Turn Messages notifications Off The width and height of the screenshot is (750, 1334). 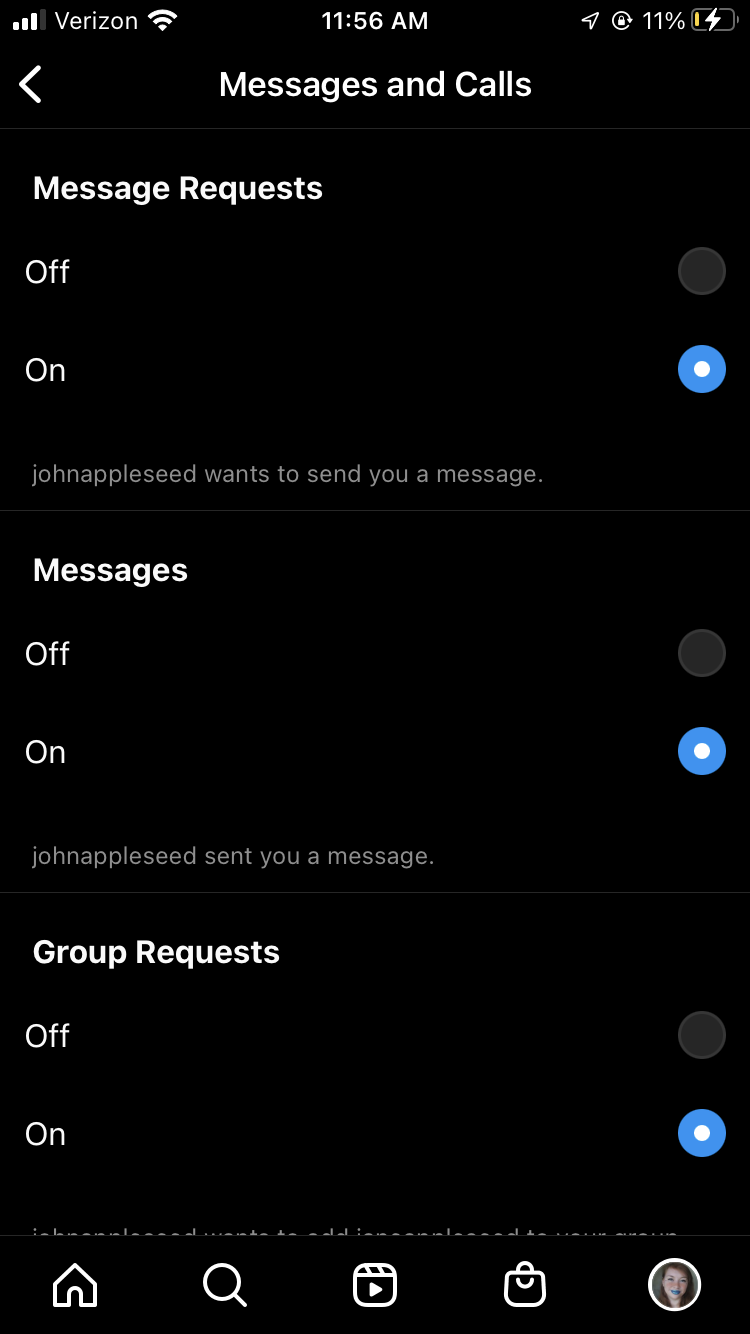(701, 653)
